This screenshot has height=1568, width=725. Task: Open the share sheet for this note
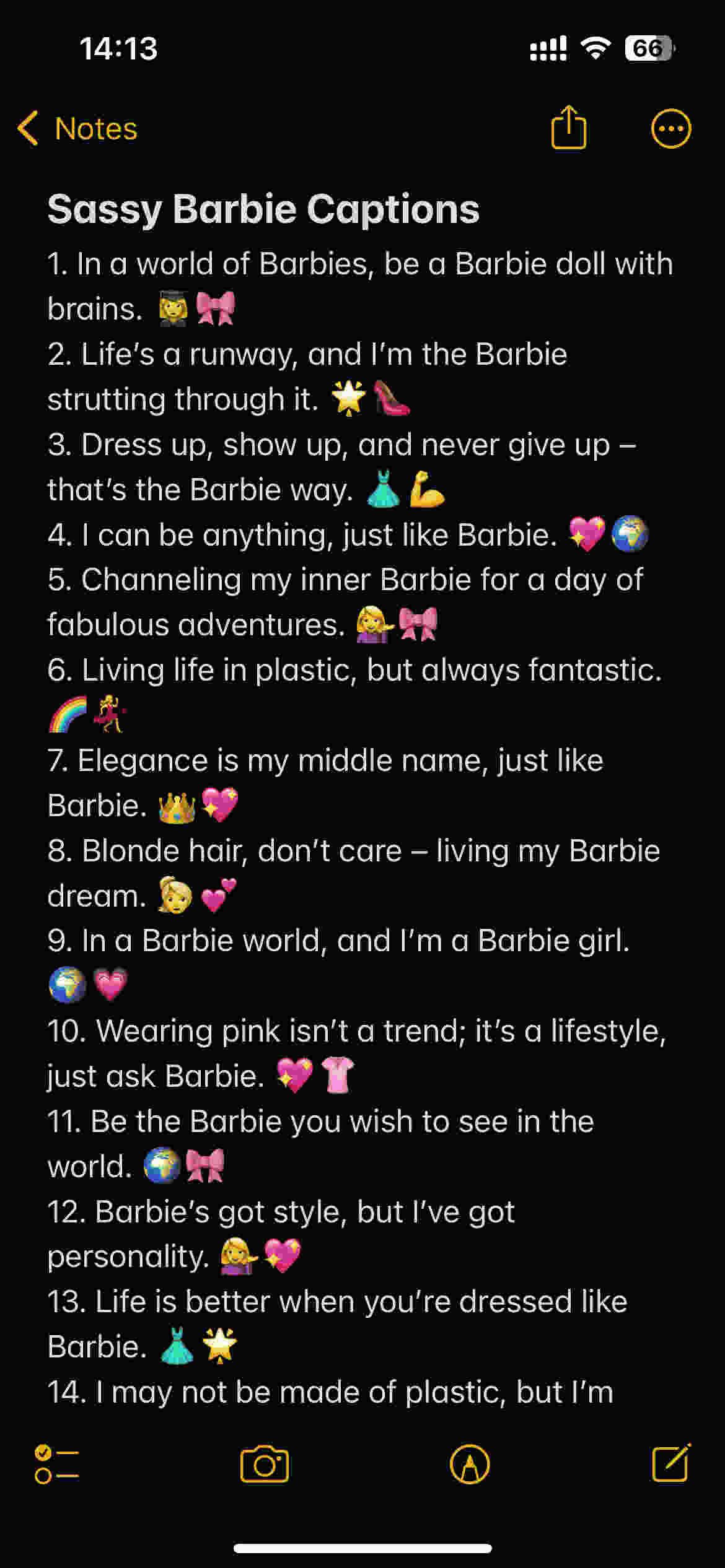(568, 128)
